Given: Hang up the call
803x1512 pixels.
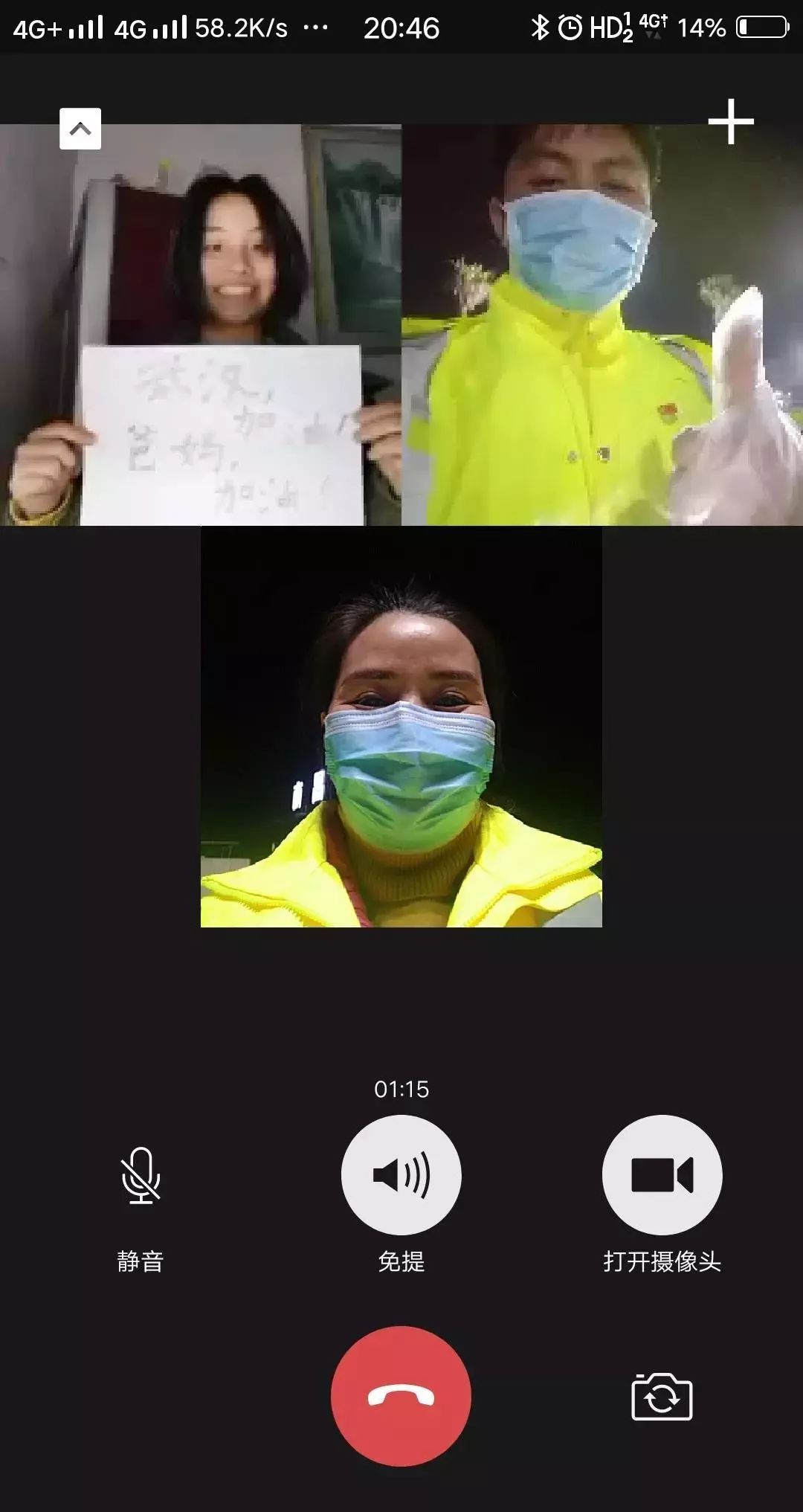Looking at the screenshot, I should [401, 1396].
